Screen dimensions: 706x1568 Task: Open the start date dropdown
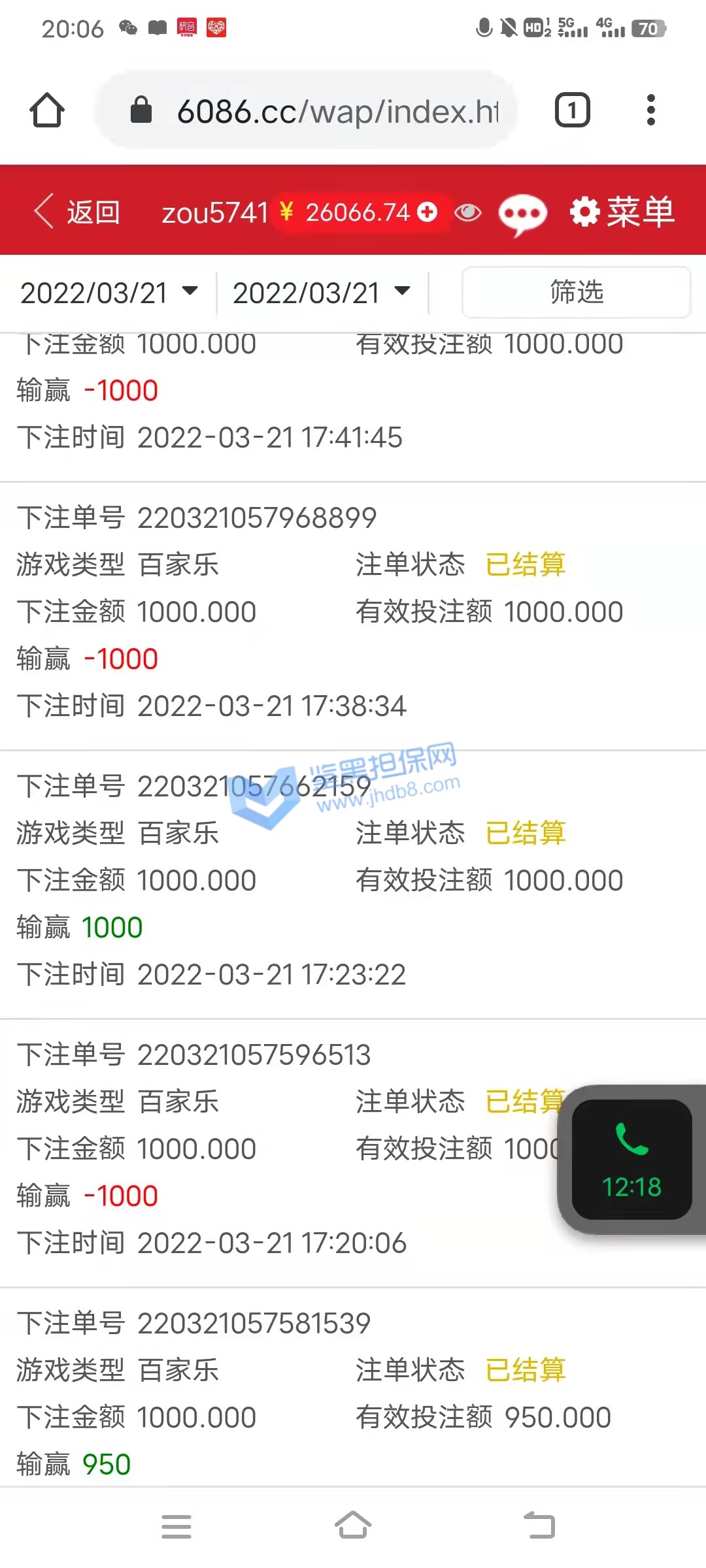109,292
